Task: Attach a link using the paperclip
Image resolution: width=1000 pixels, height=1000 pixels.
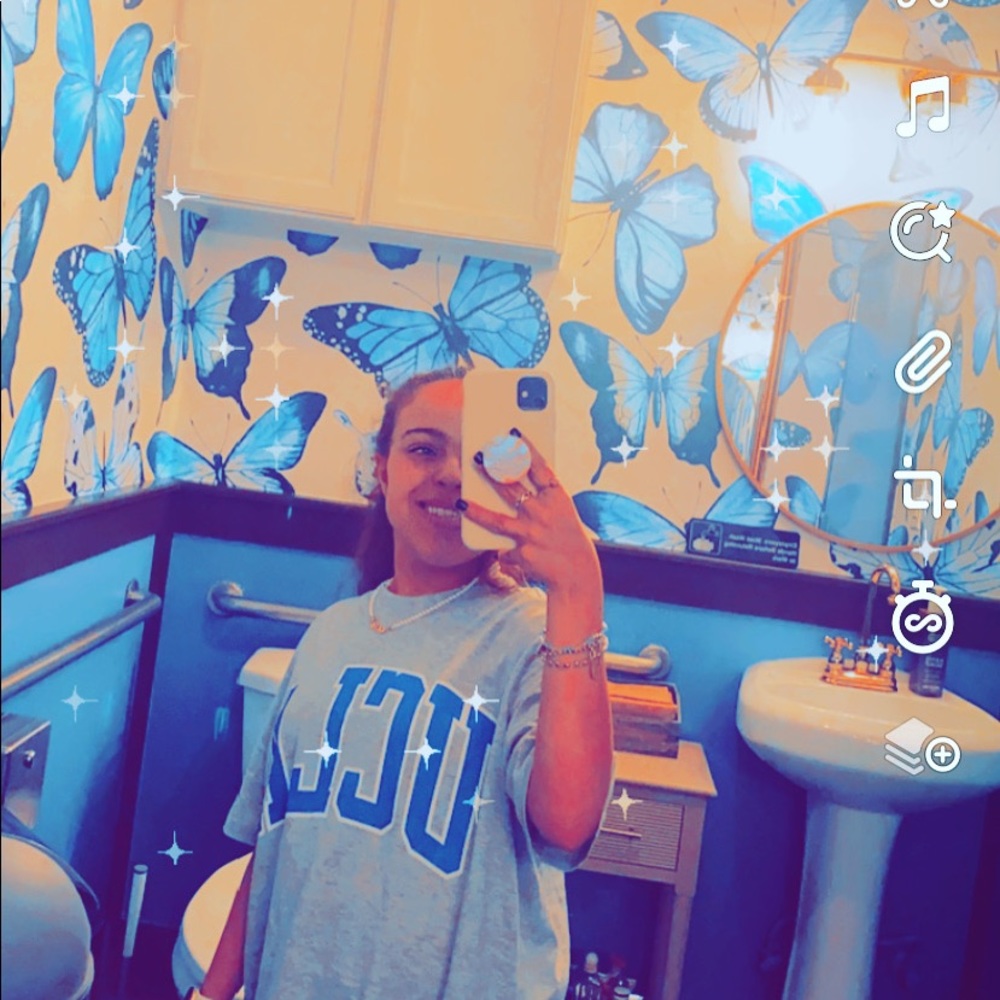Action: pos(922,361)
